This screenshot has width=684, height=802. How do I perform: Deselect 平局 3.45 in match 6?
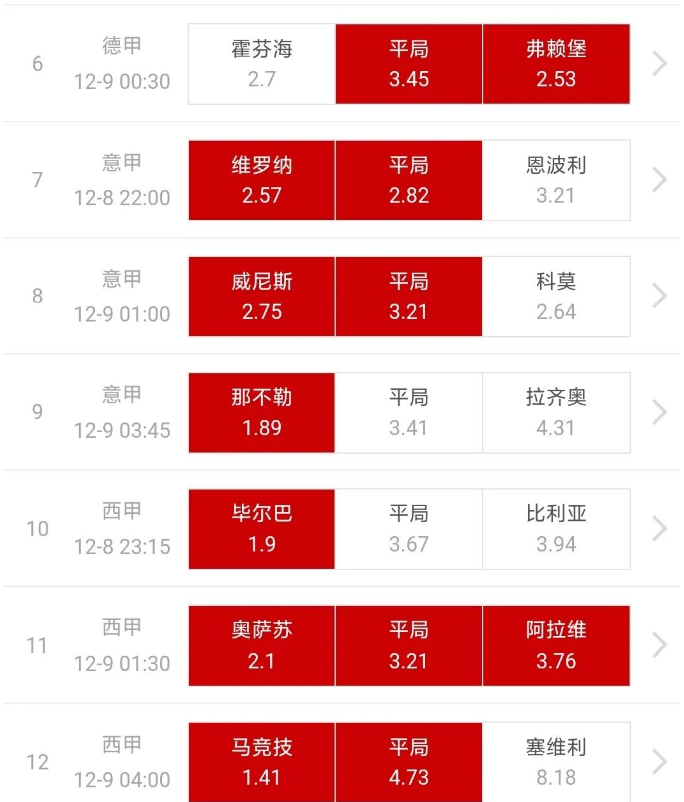point(408,64)
